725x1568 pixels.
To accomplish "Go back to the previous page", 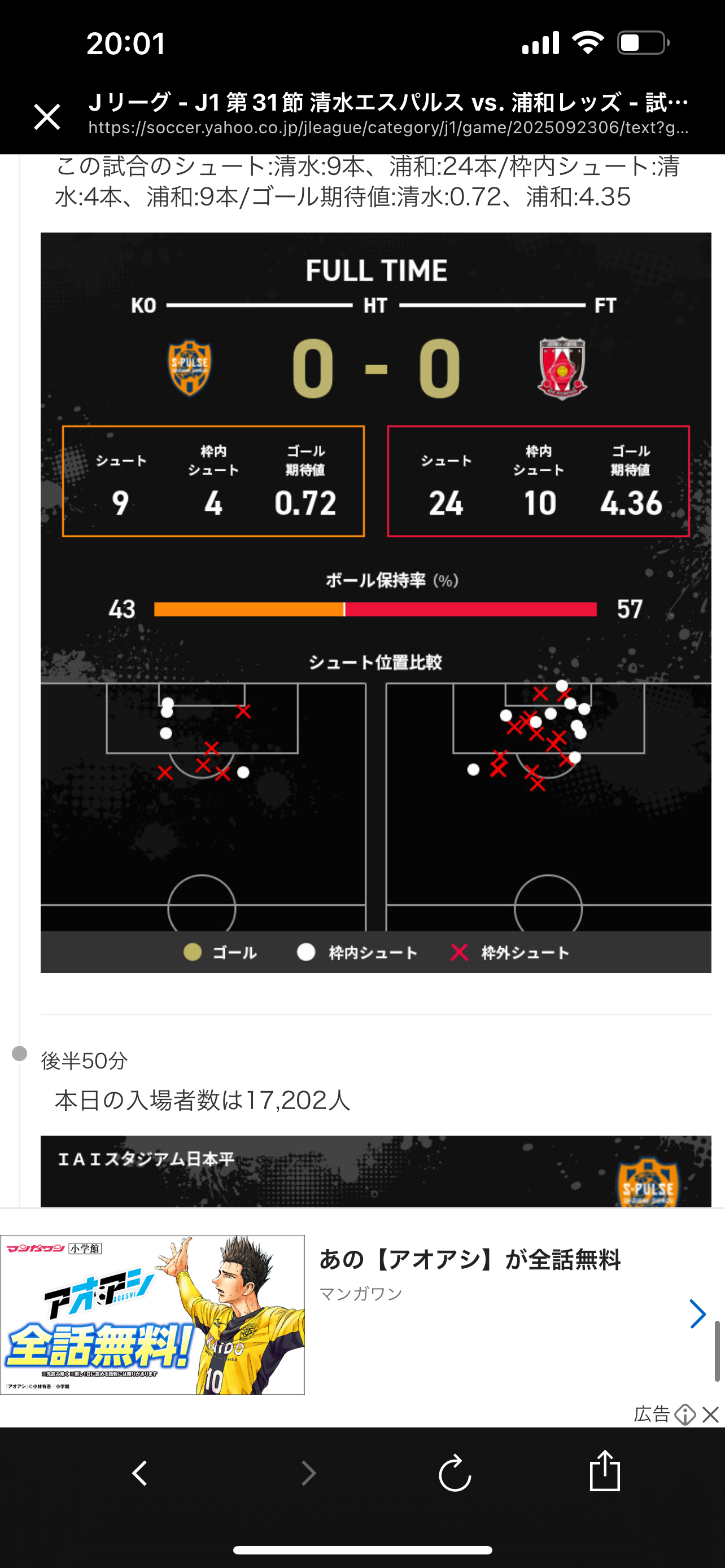I will (x=139, y=1474).
